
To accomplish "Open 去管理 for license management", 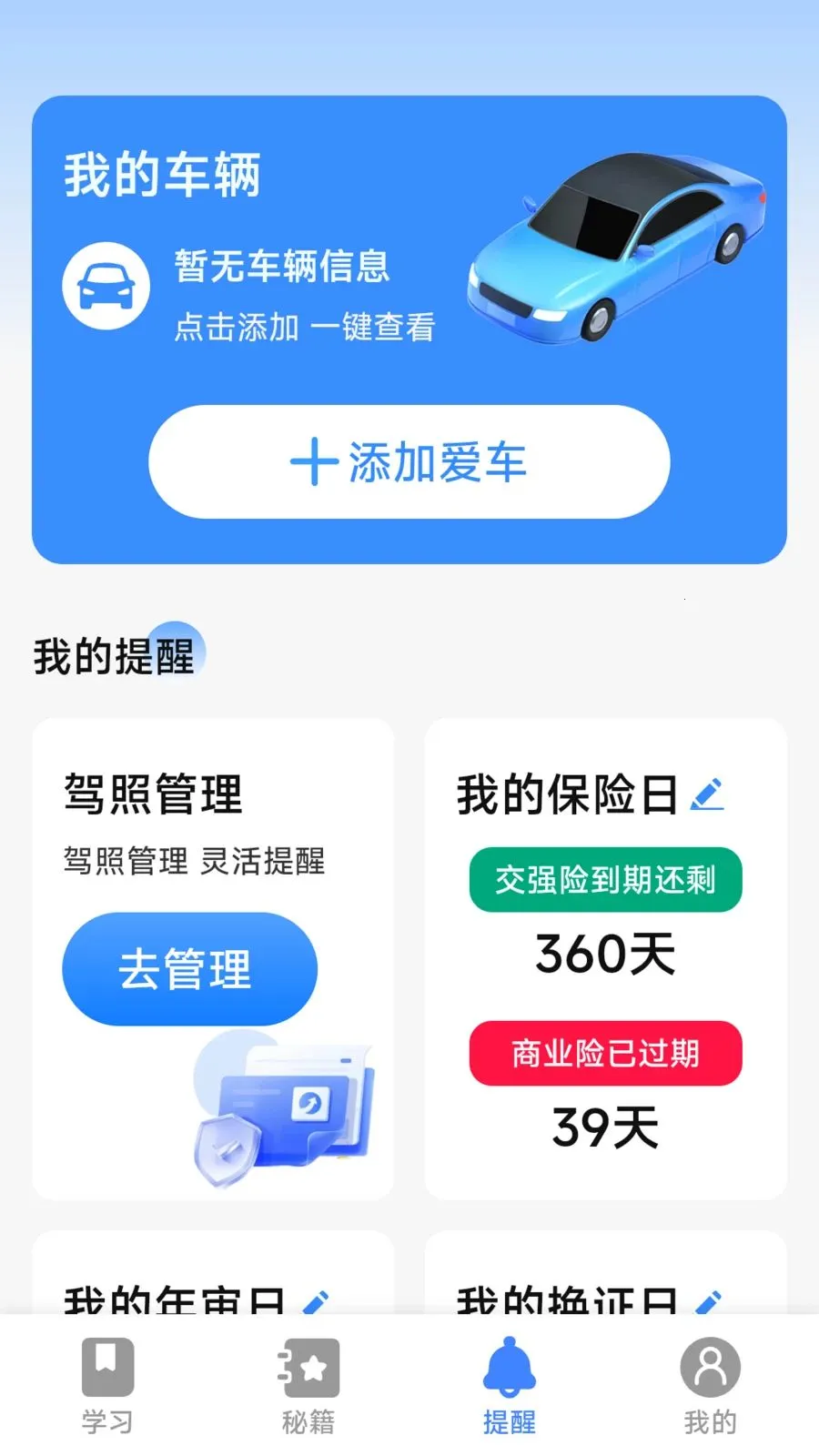I will coord(189,968).
